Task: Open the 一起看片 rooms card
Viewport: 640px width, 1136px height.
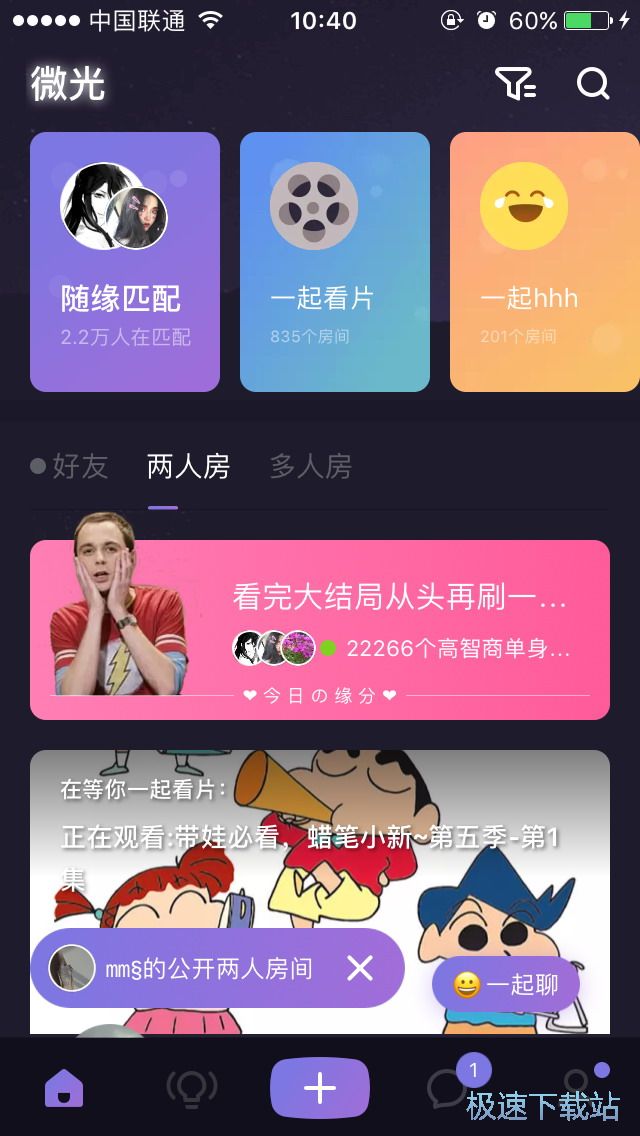Action: [x=335, y=262]
